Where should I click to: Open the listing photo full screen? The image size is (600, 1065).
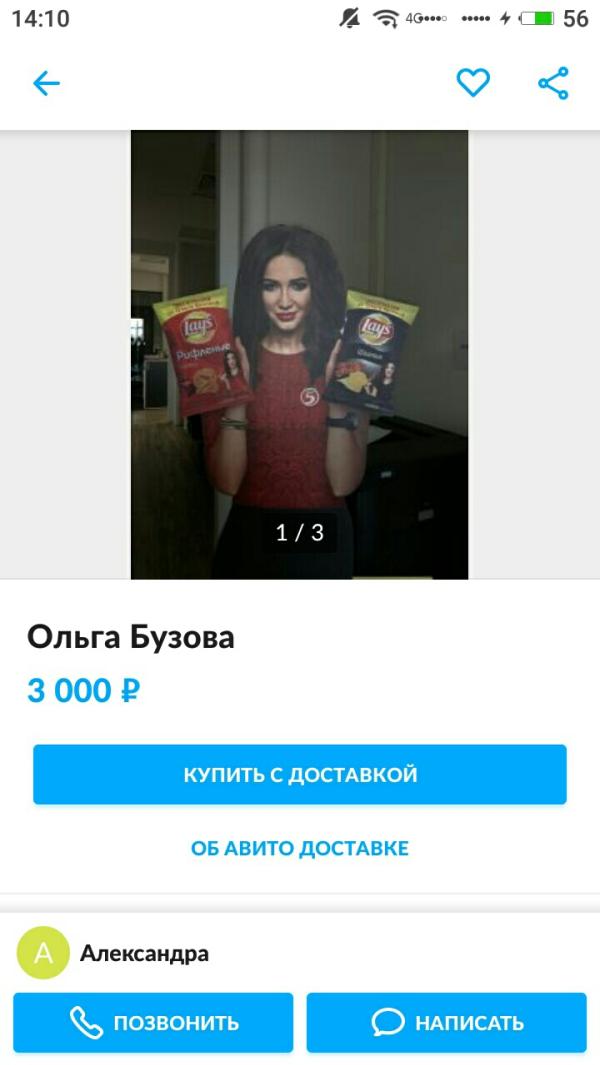click(300, 355)
